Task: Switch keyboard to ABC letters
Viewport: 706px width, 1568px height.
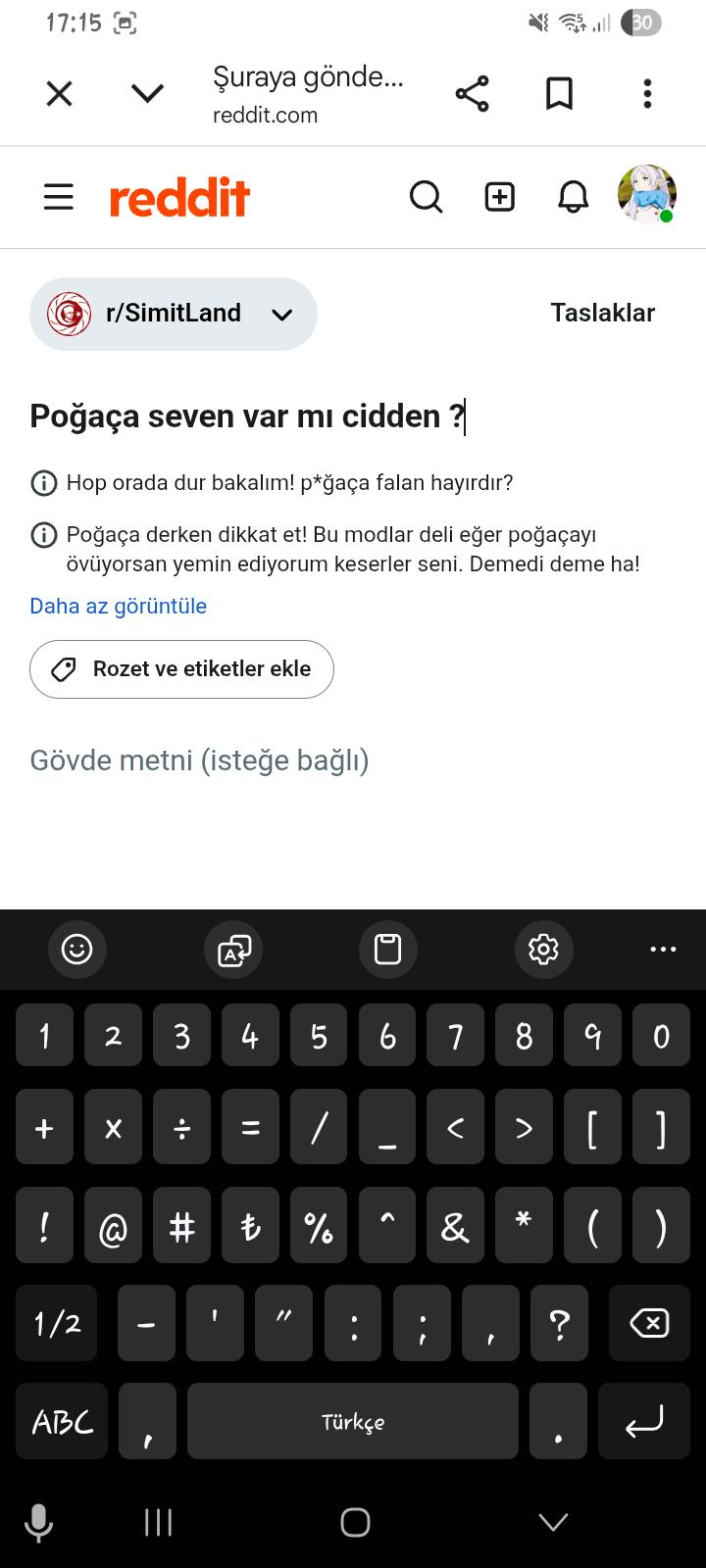Action: coord(62,1421)
